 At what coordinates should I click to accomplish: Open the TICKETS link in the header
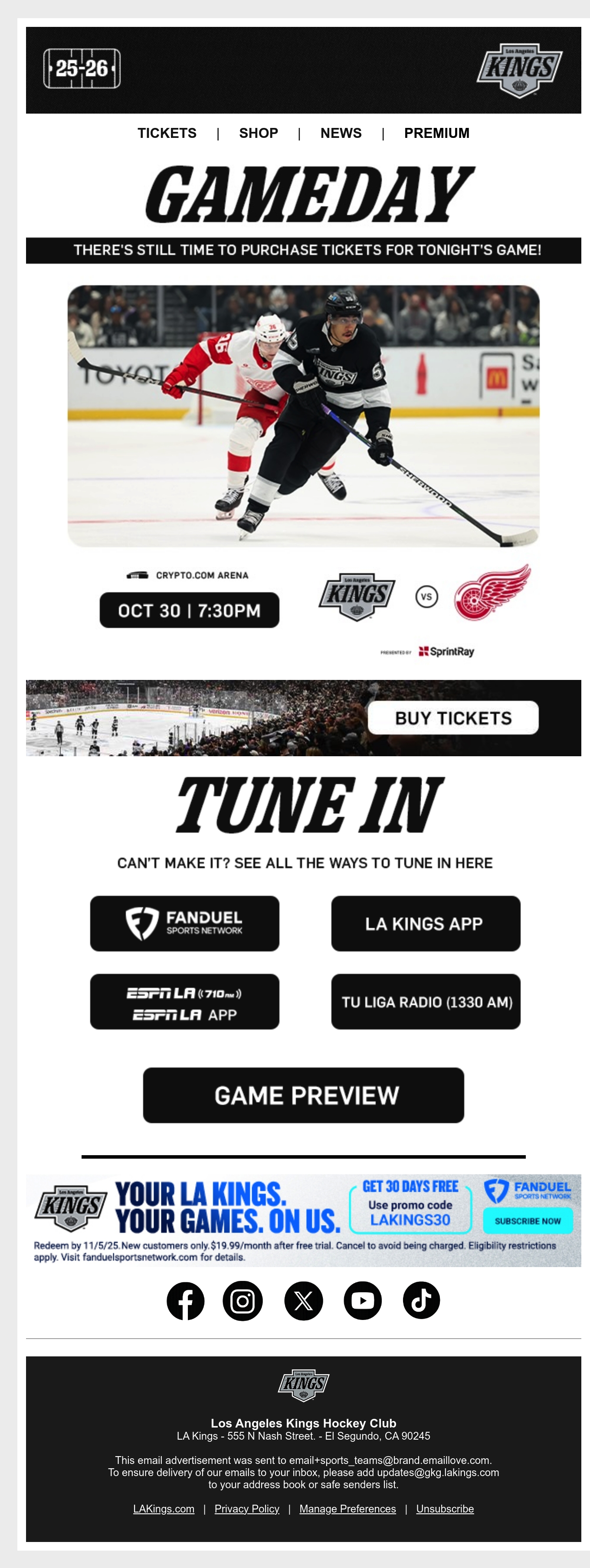[x=167, y=133]
